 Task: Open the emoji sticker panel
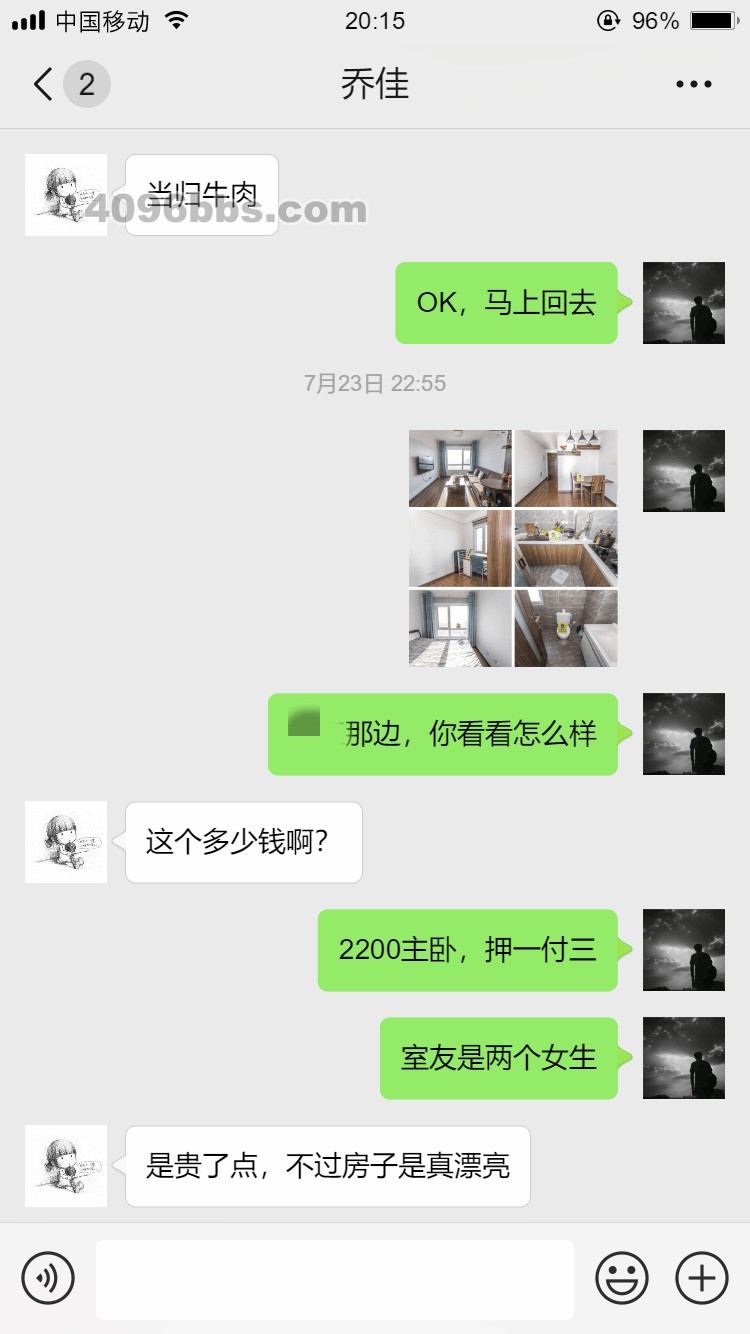point(622,1278)
